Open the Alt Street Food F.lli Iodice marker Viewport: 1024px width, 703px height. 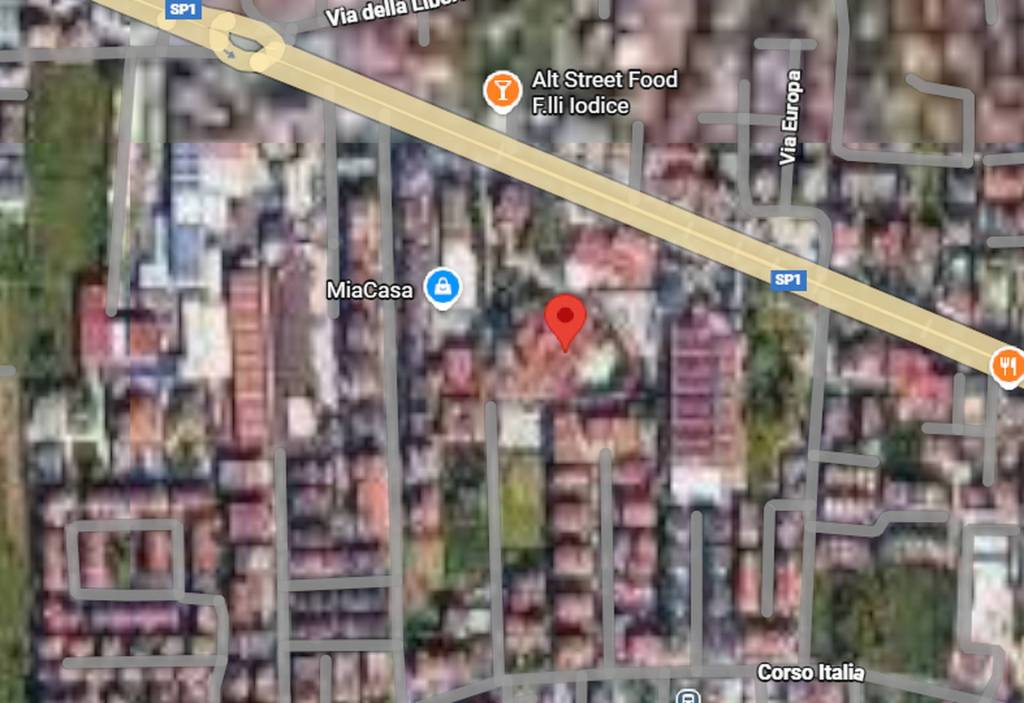pos(502,91)
